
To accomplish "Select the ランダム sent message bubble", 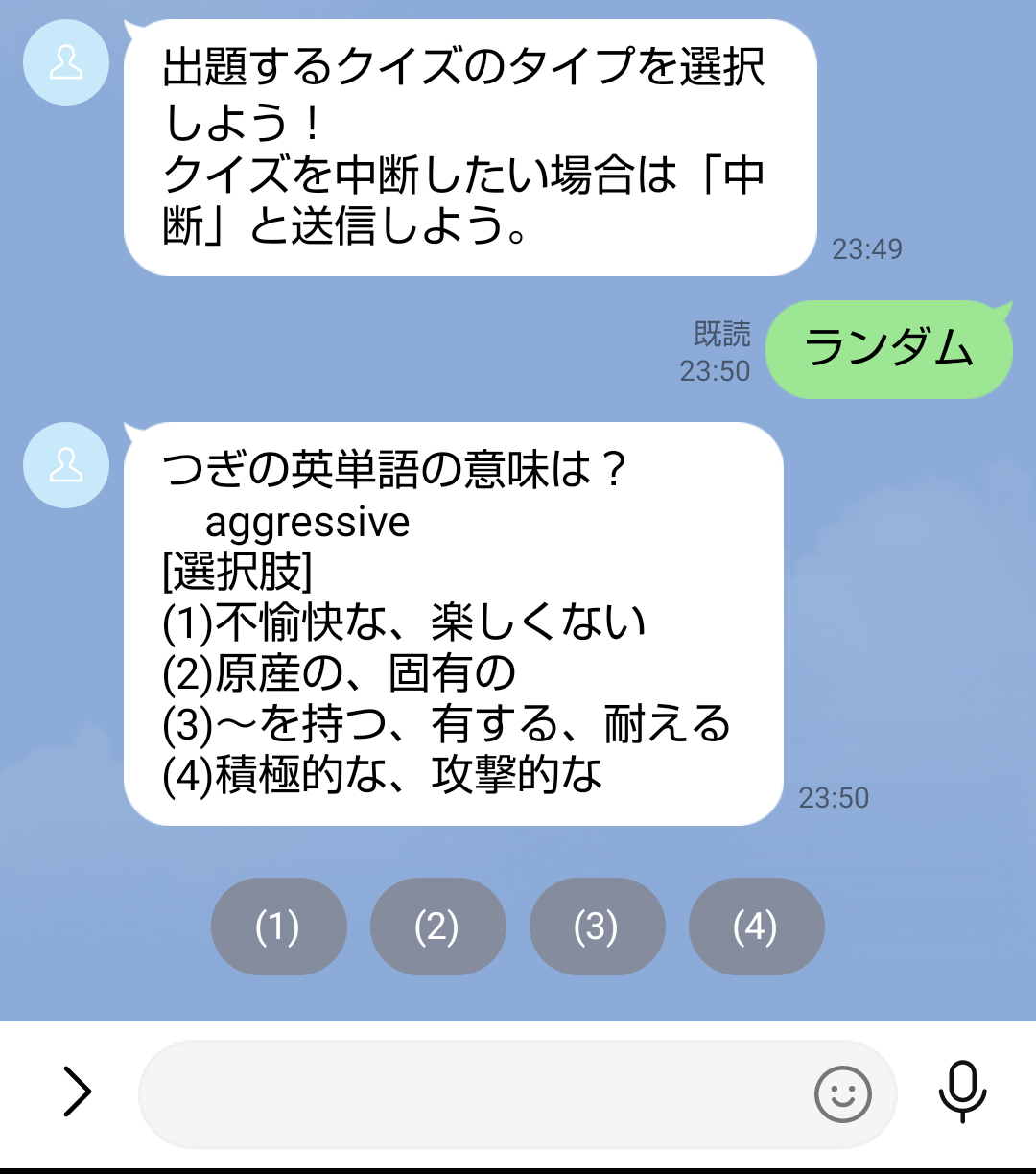I will click(x=888, y=349).
